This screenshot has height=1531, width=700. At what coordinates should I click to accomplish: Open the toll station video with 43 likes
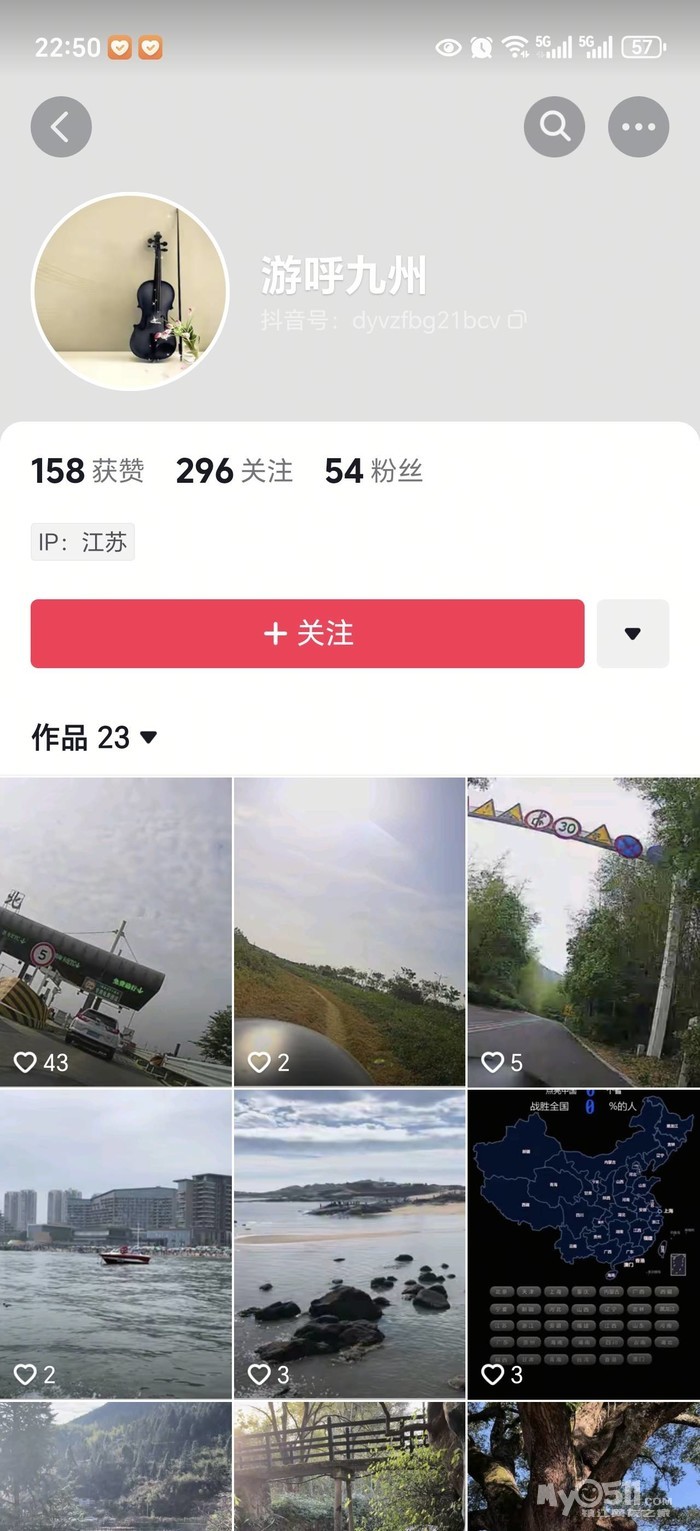(x=115, y=931)
